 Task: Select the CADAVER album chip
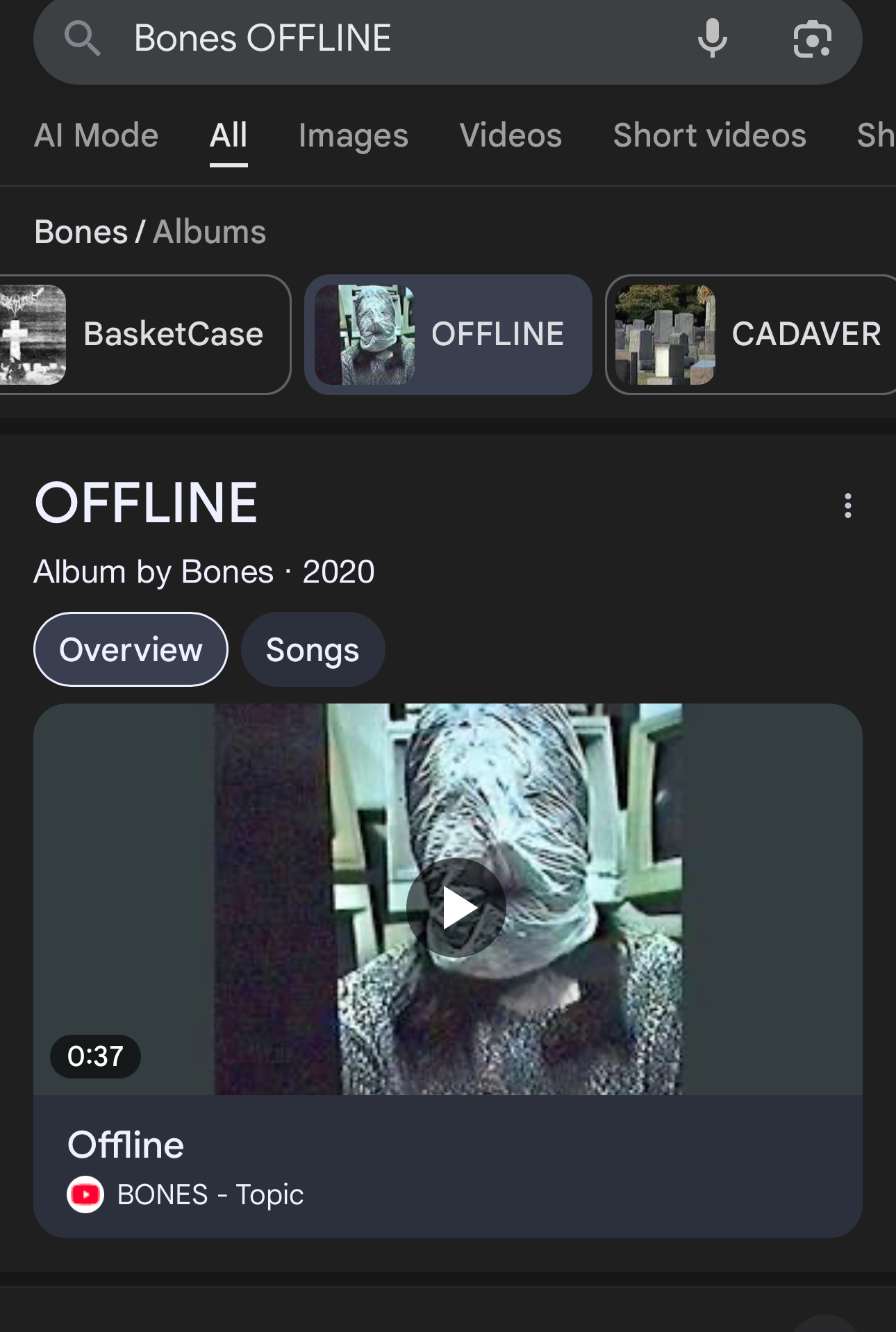click(750, 335)
